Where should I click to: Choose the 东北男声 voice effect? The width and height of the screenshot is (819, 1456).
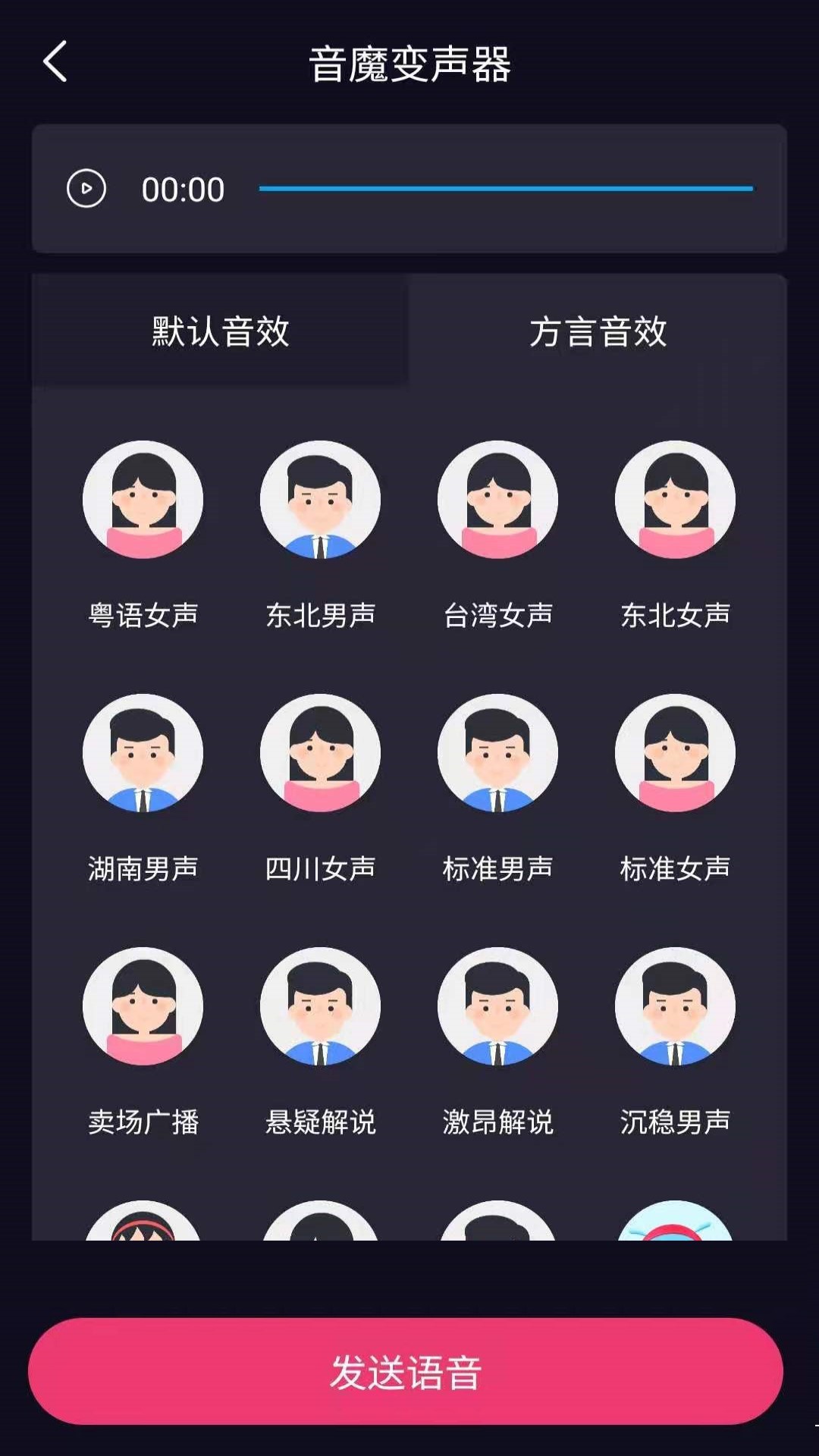pyautogui.click(x=320, y=500)
